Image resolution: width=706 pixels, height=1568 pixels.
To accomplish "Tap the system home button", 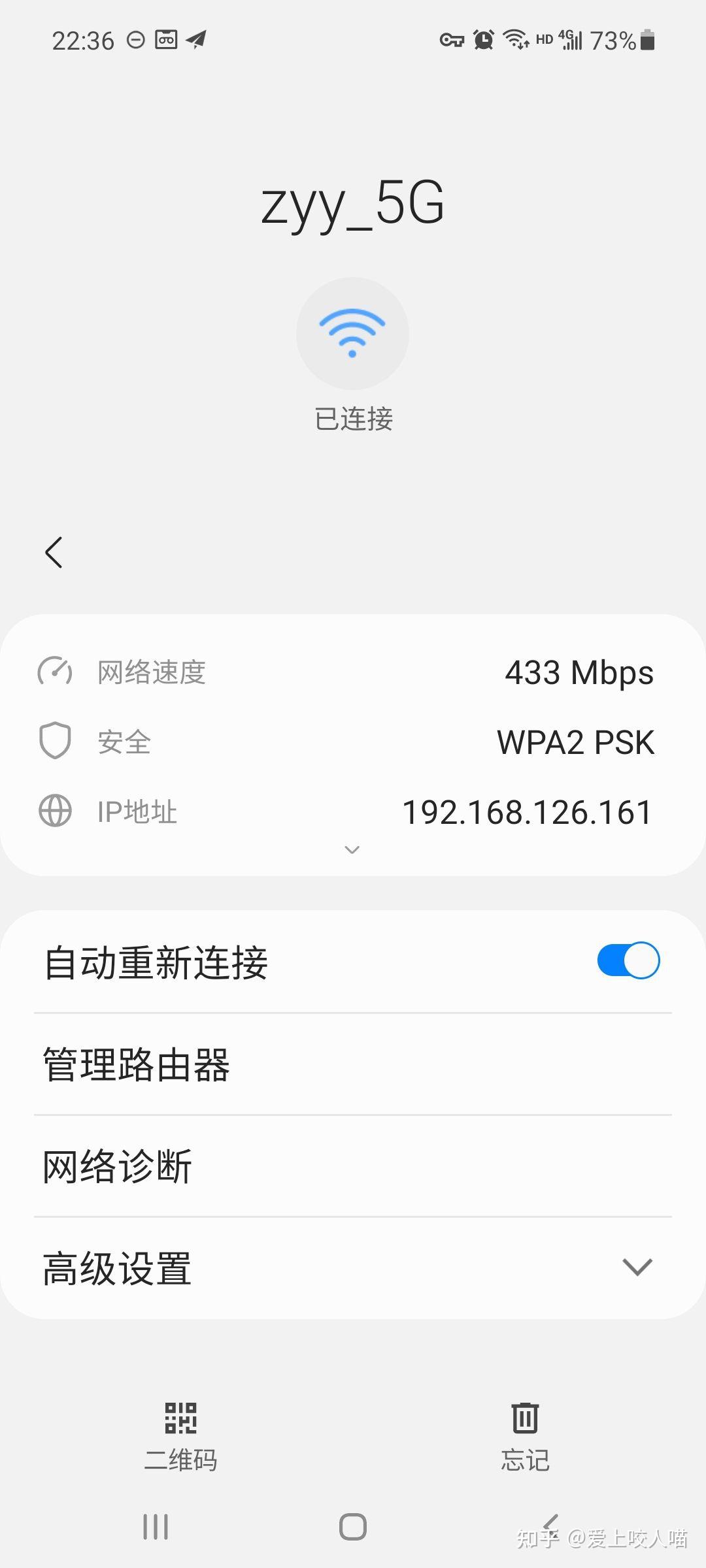I will pos(353,1527).
